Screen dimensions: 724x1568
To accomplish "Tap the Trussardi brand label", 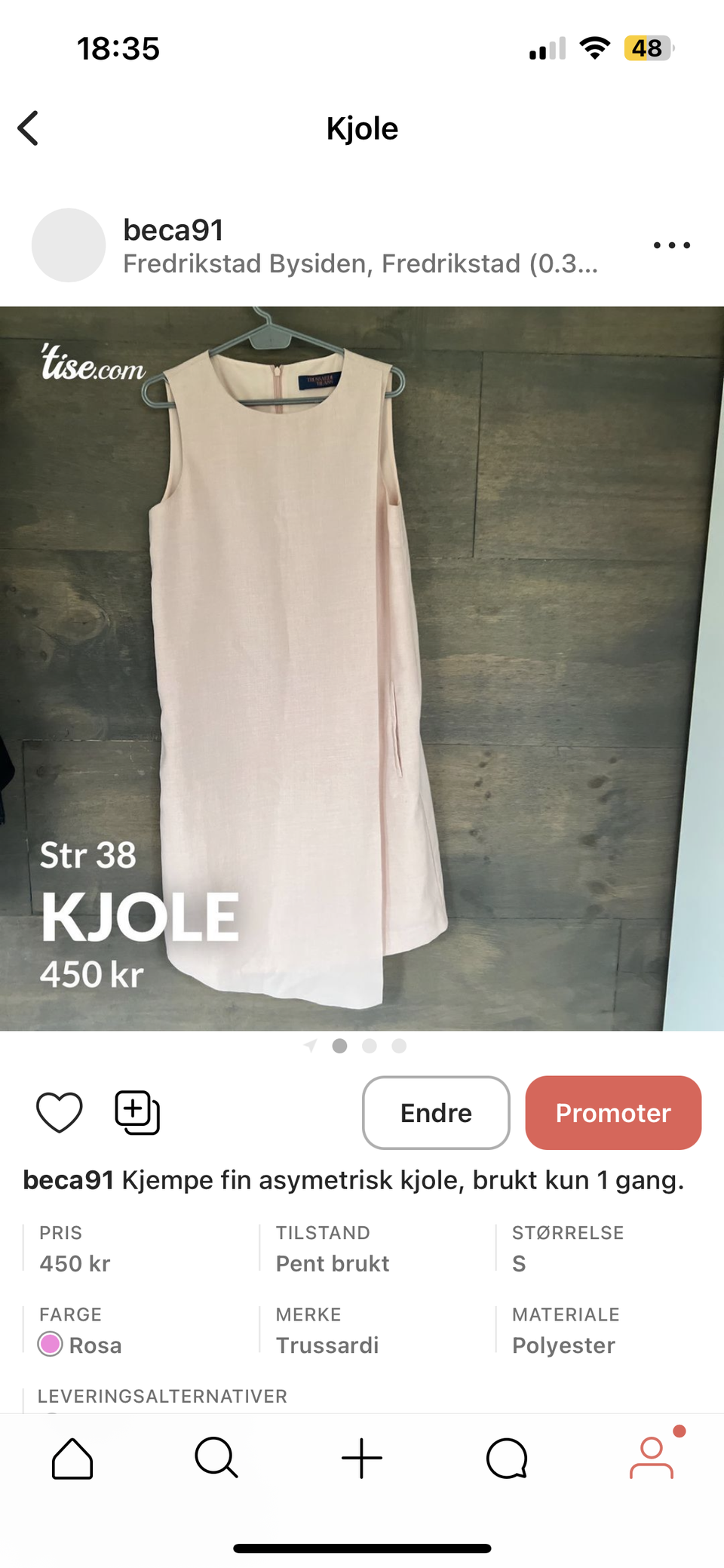I will (327, 1345).
